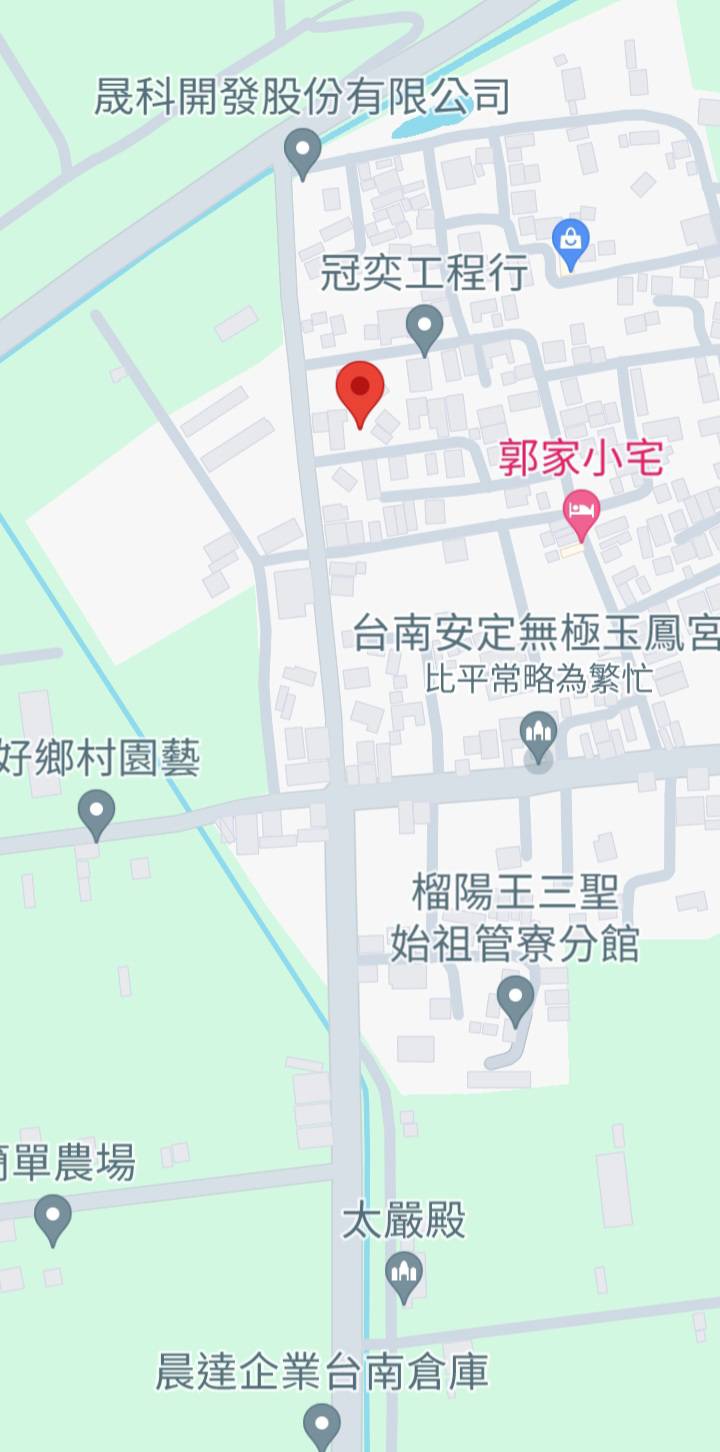
Task: Select the 單農場 farm pin
Action: pos(53,1218)
